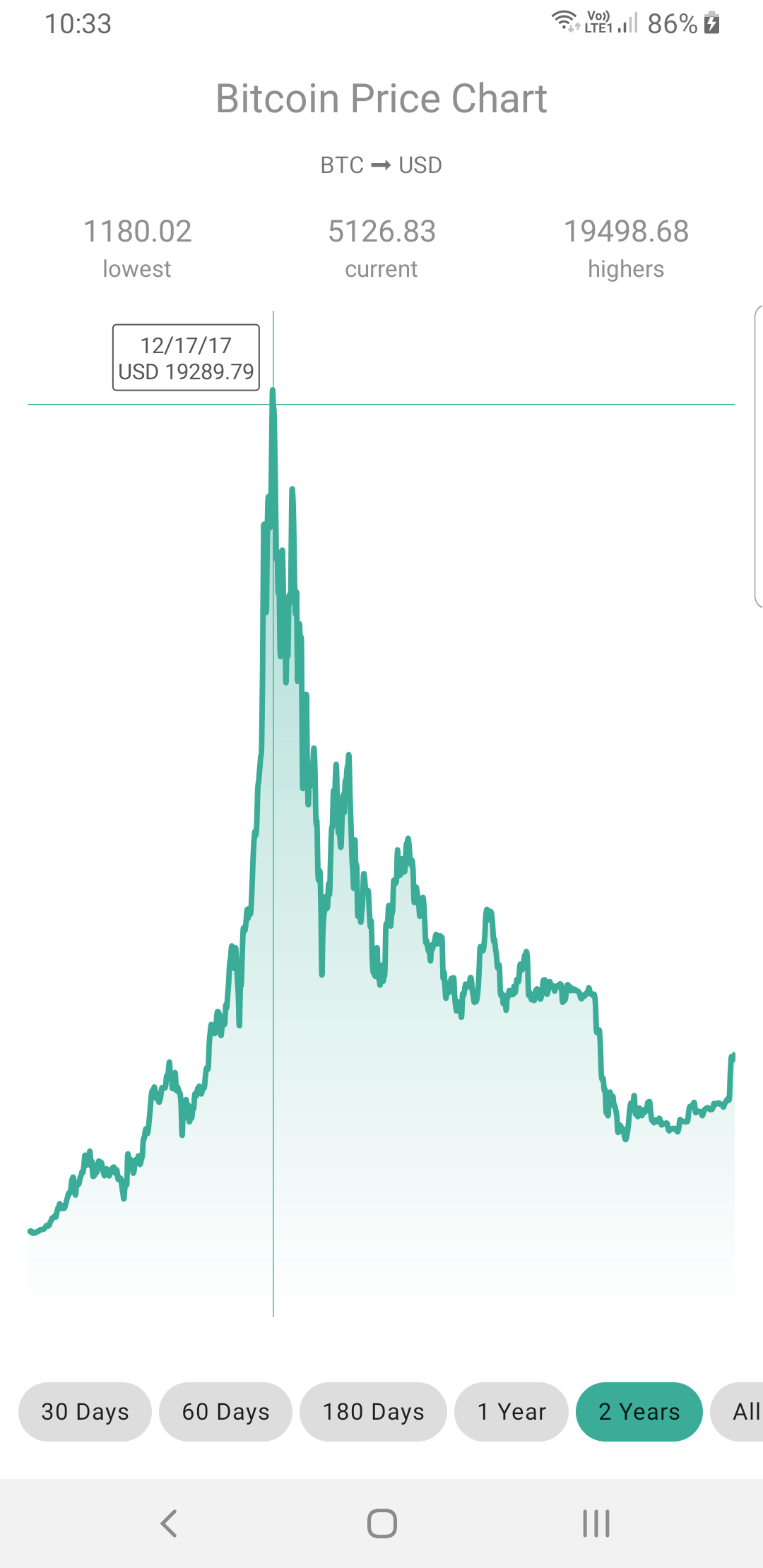
Task: Switch chart to 60 Days
Action: point(225,1411)
